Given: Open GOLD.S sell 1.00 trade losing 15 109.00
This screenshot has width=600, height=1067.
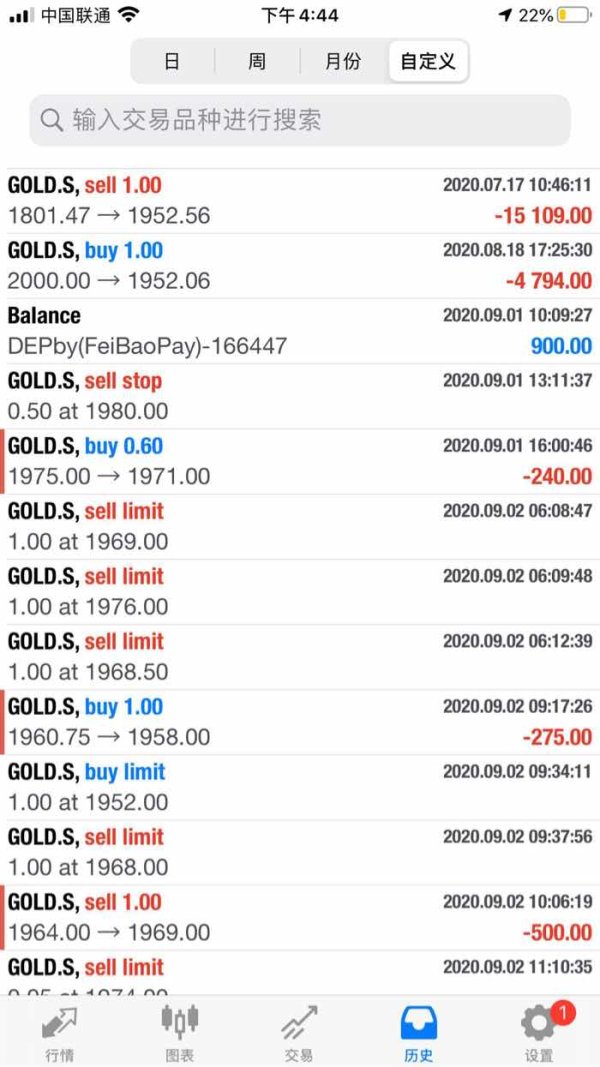Looking at the screenshot, I should (x=300, y=200).
